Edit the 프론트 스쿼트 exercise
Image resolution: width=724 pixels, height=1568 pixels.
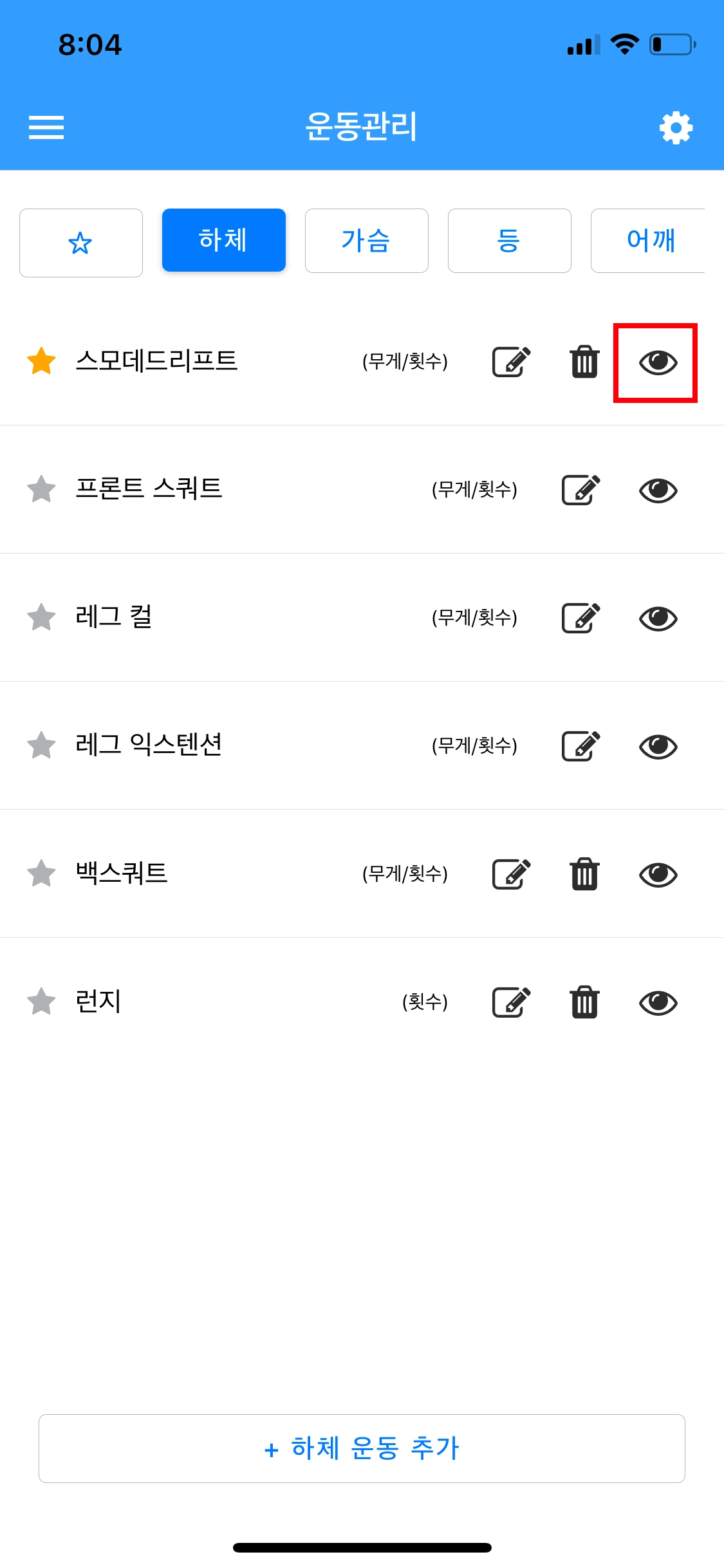click(580, 490)
